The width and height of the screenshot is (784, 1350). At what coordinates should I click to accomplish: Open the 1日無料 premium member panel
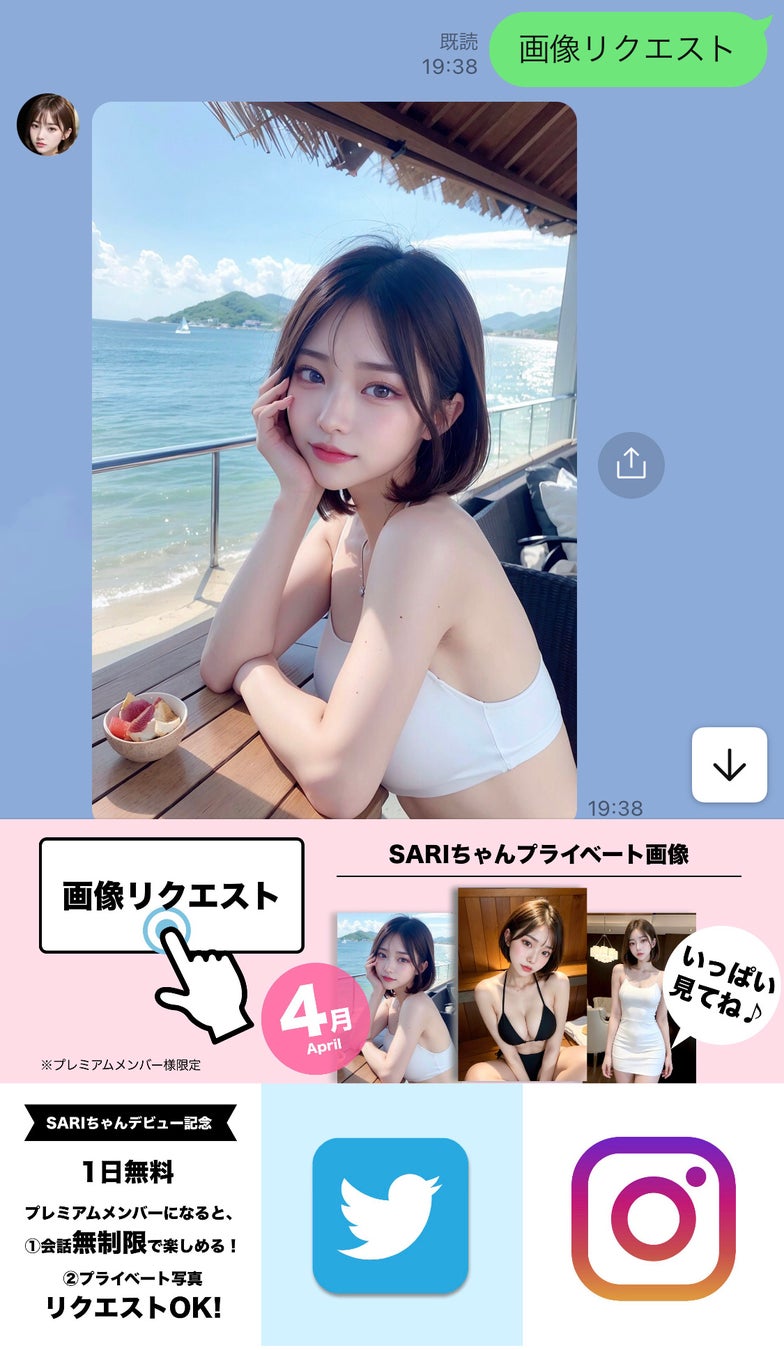tap(130, 1215)
